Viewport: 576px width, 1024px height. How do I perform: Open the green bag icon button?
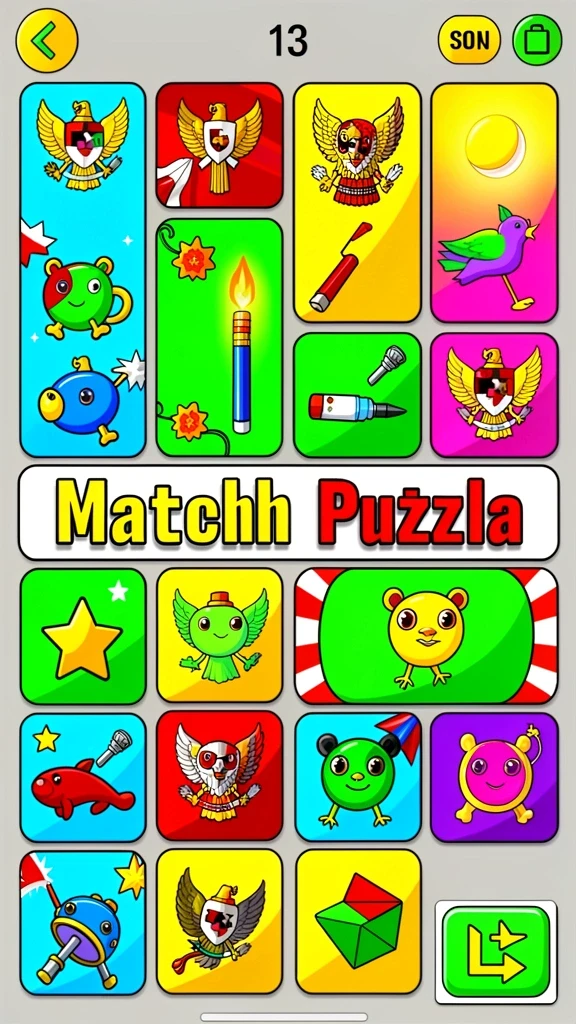pos(537,40)
